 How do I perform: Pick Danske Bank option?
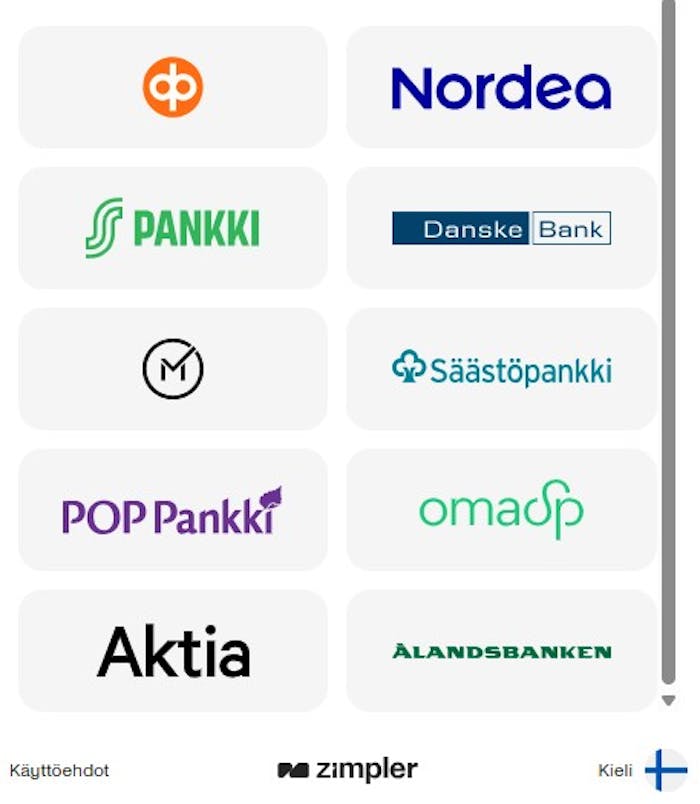(501, 228)
